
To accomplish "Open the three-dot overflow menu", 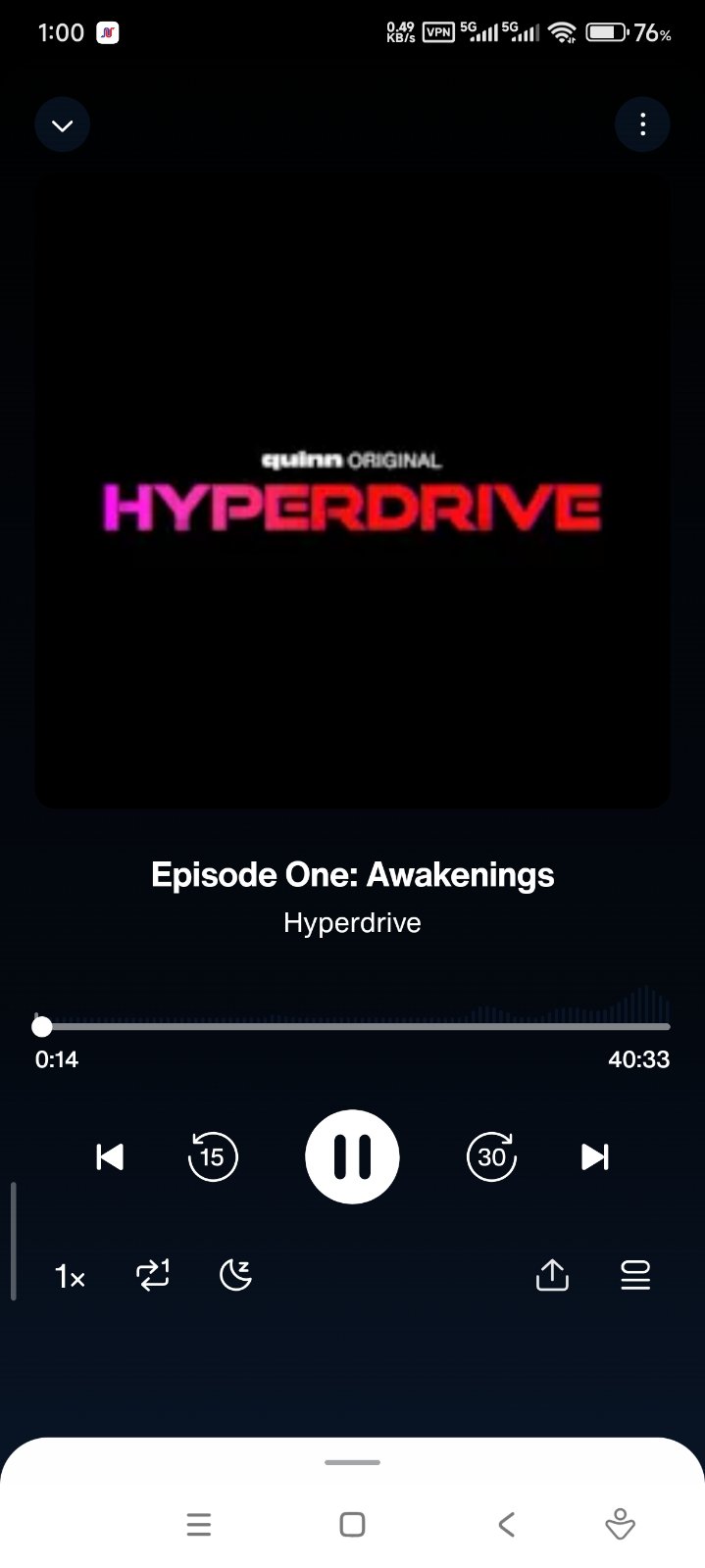I will tap(642, 124).
